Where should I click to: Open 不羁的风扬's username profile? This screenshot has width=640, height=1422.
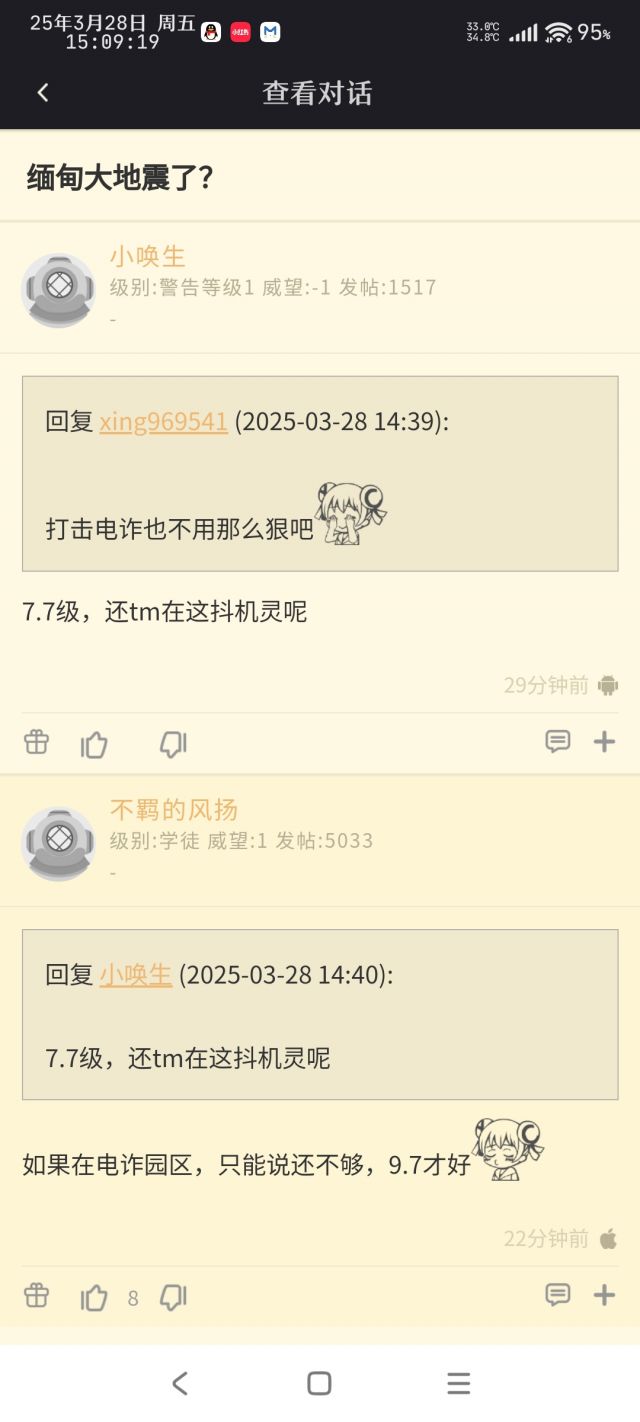(174, 809)
